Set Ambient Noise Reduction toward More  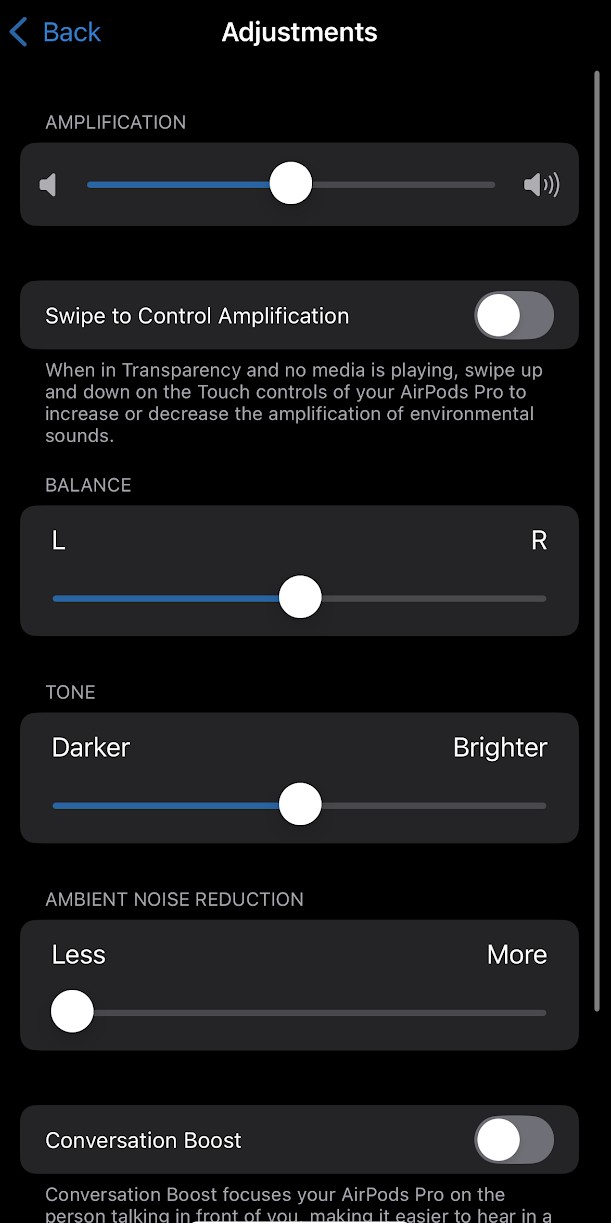click(450, 1012)
